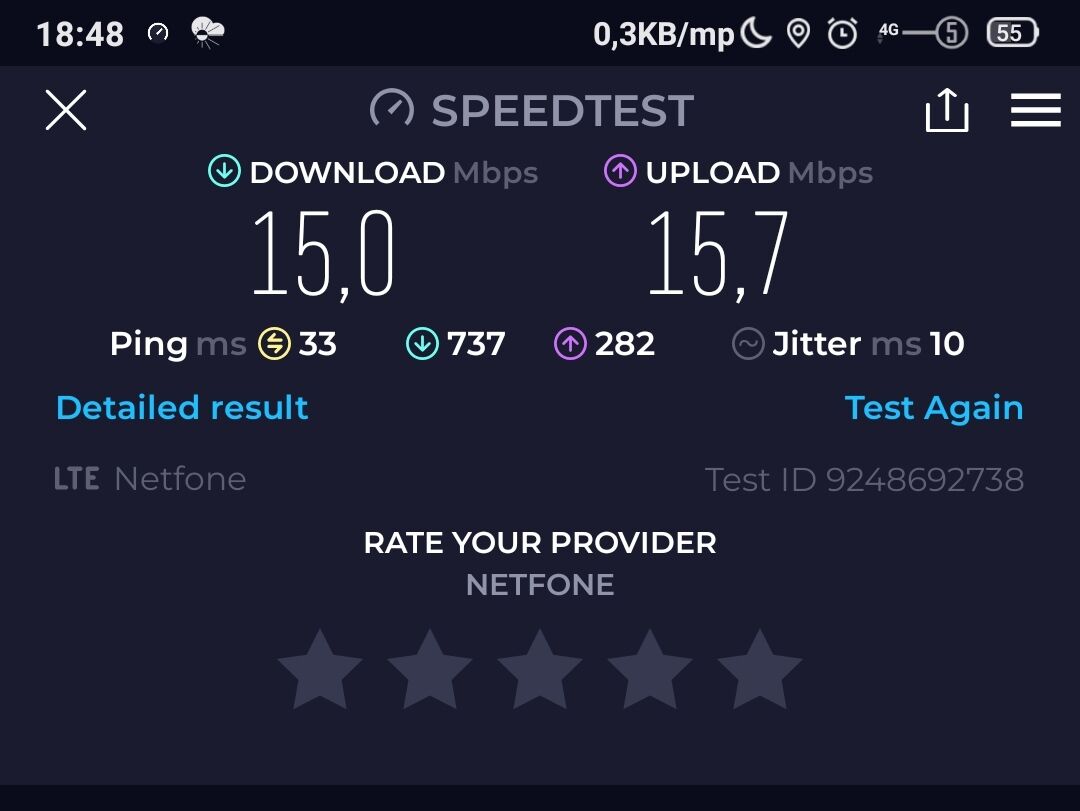The height and width of the screenshot is (811, 1080).
Task: Open the Detailed result link
Action: [182, 408]
